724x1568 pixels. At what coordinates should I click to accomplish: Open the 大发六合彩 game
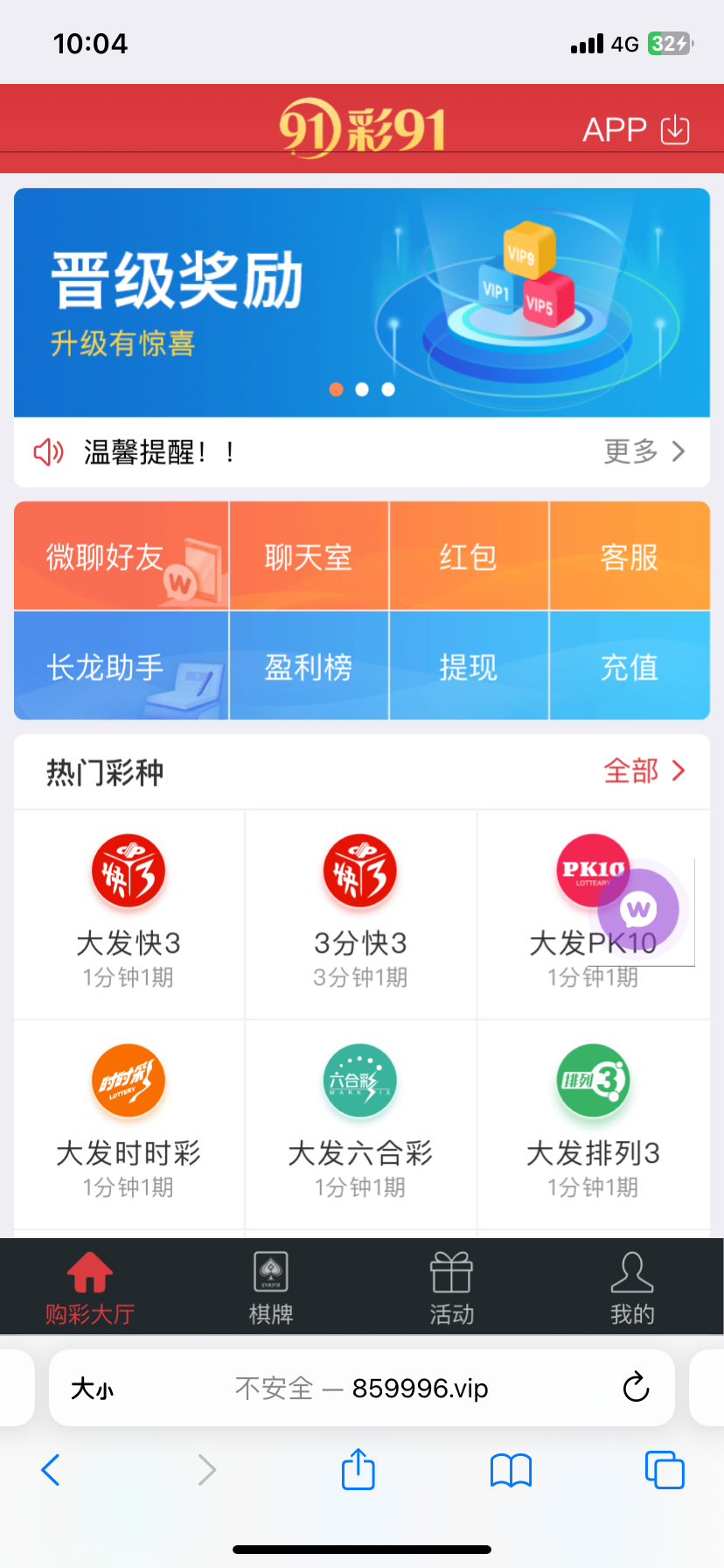360,1081
